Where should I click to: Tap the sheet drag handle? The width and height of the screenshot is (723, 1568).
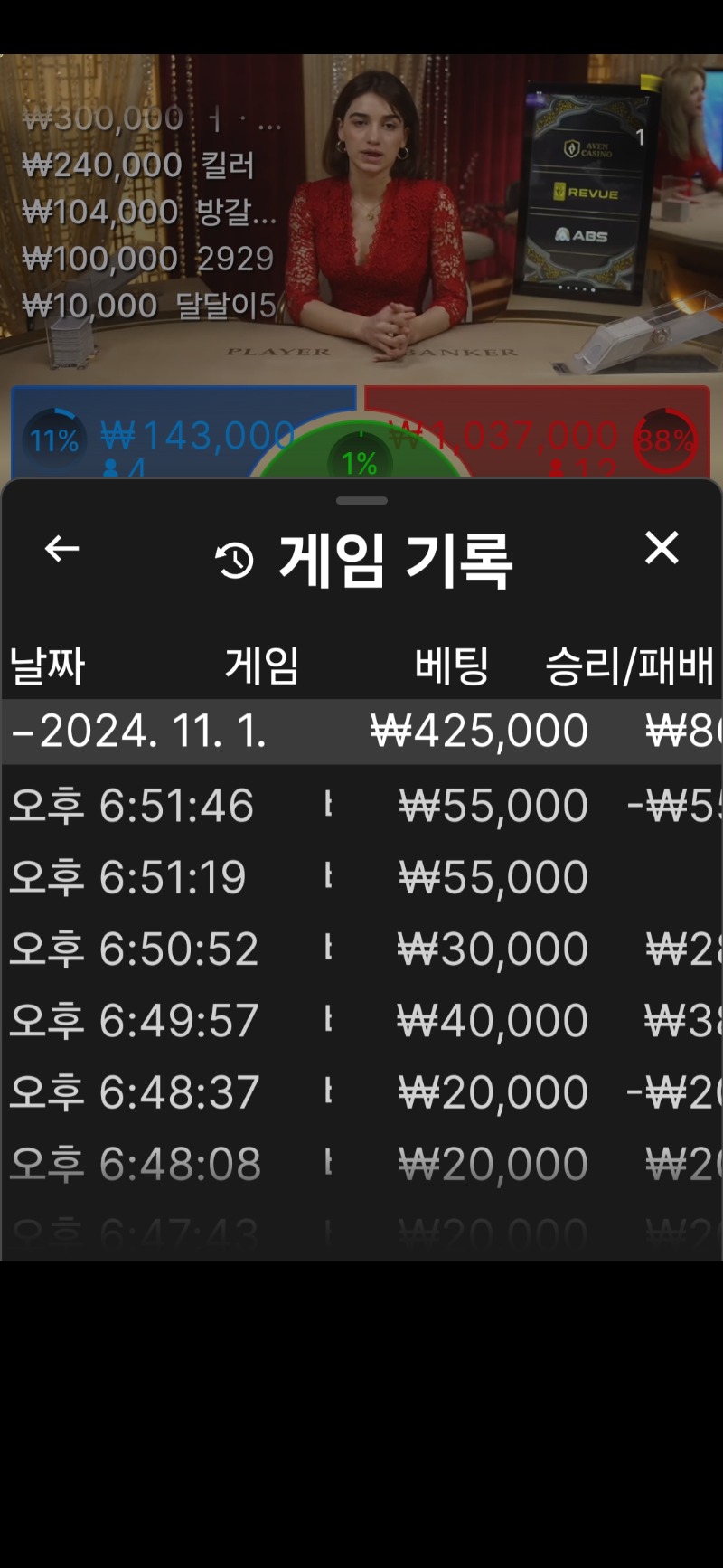361,500
